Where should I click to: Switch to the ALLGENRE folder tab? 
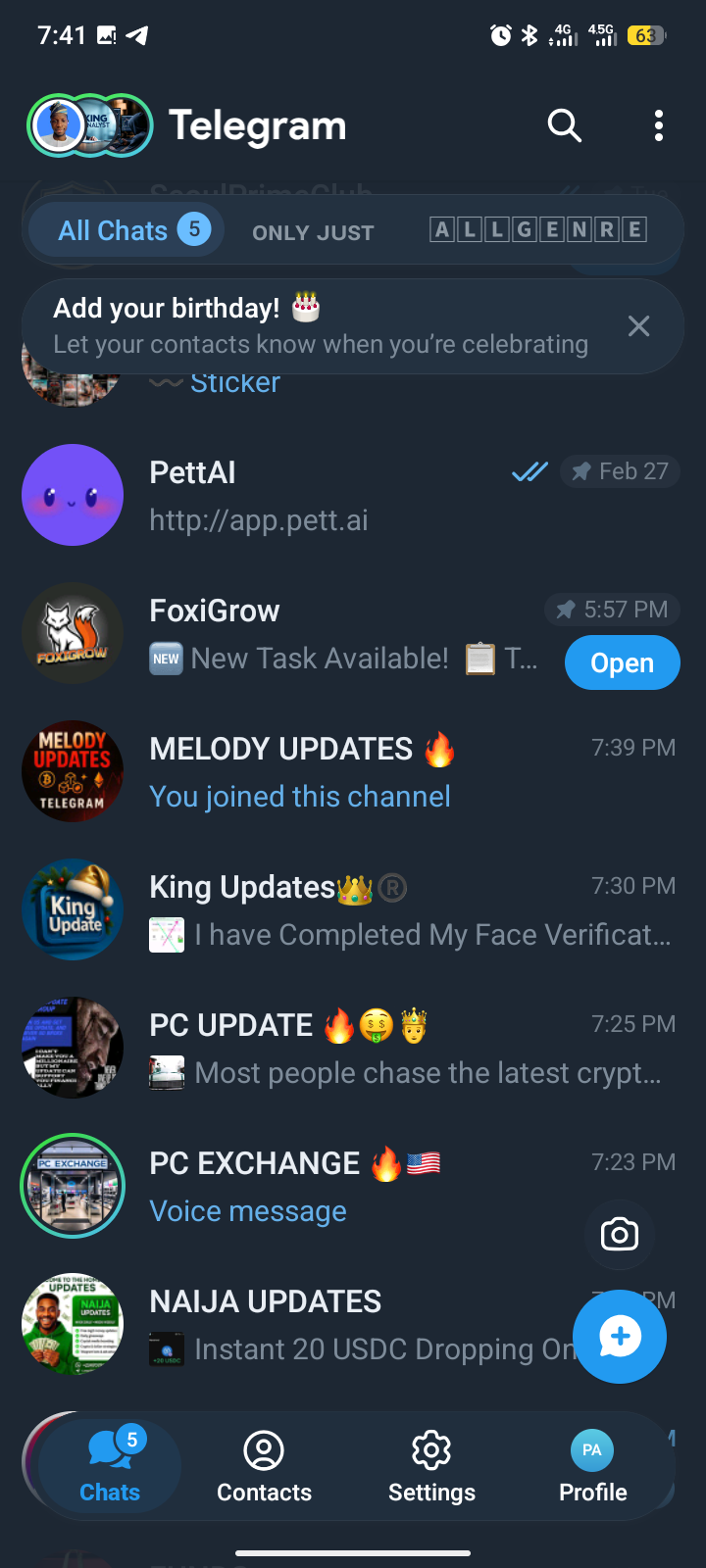point(538,230)
